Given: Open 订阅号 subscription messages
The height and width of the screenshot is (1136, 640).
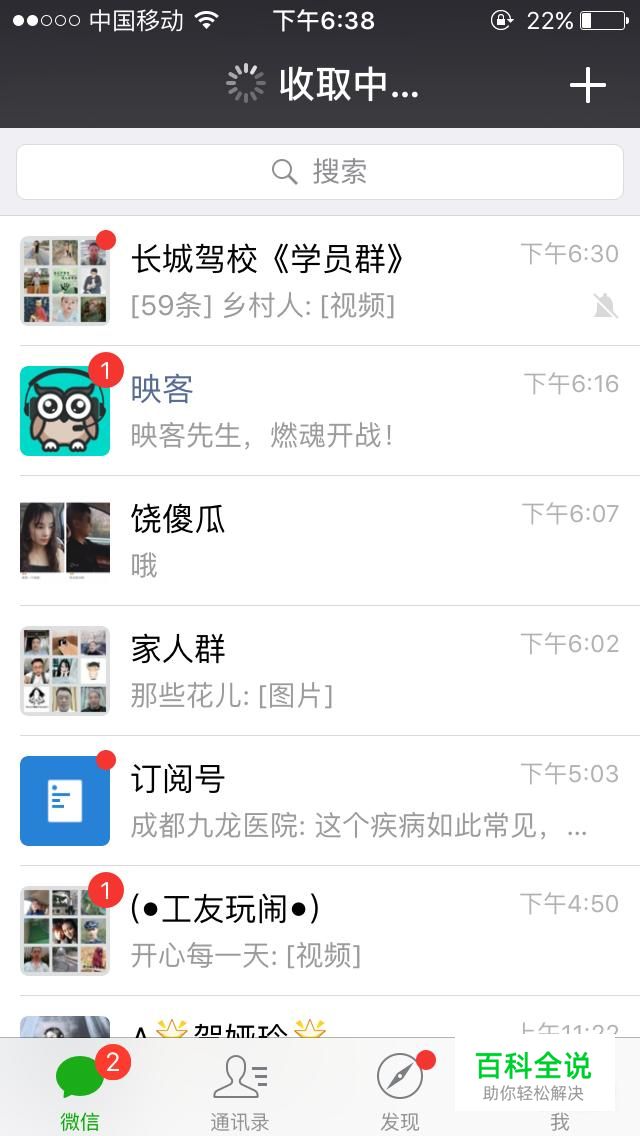Looking at the screenshot, I should (320, 801).
